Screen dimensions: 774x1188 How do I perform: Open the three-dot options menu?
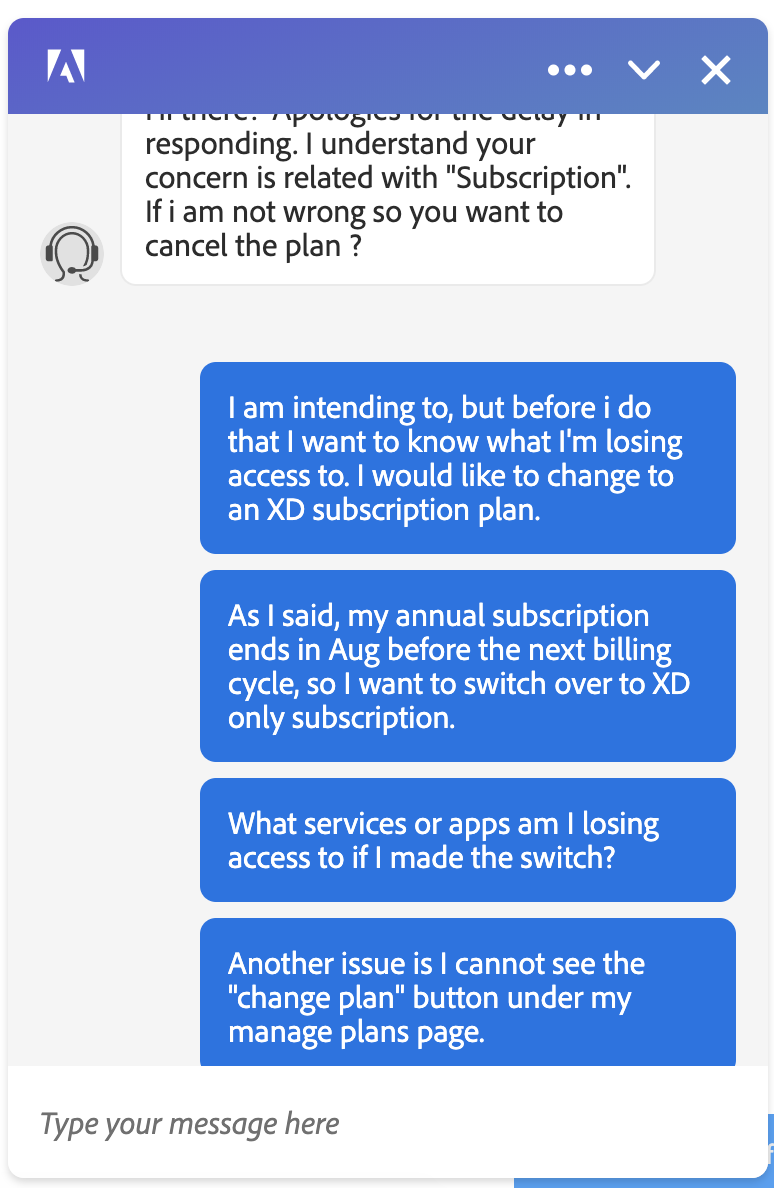click(x=570, y=70)
